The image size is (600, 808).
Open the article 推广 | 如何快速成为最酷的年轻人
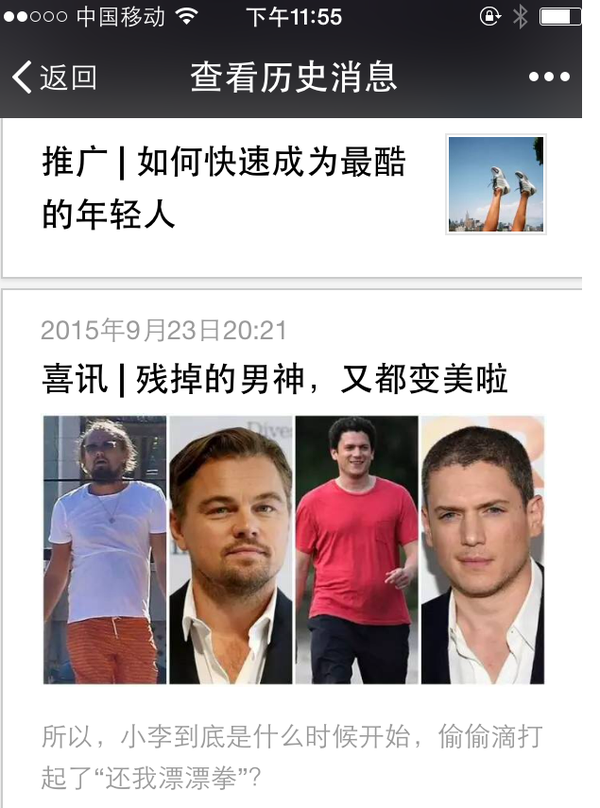click(225, 187)
